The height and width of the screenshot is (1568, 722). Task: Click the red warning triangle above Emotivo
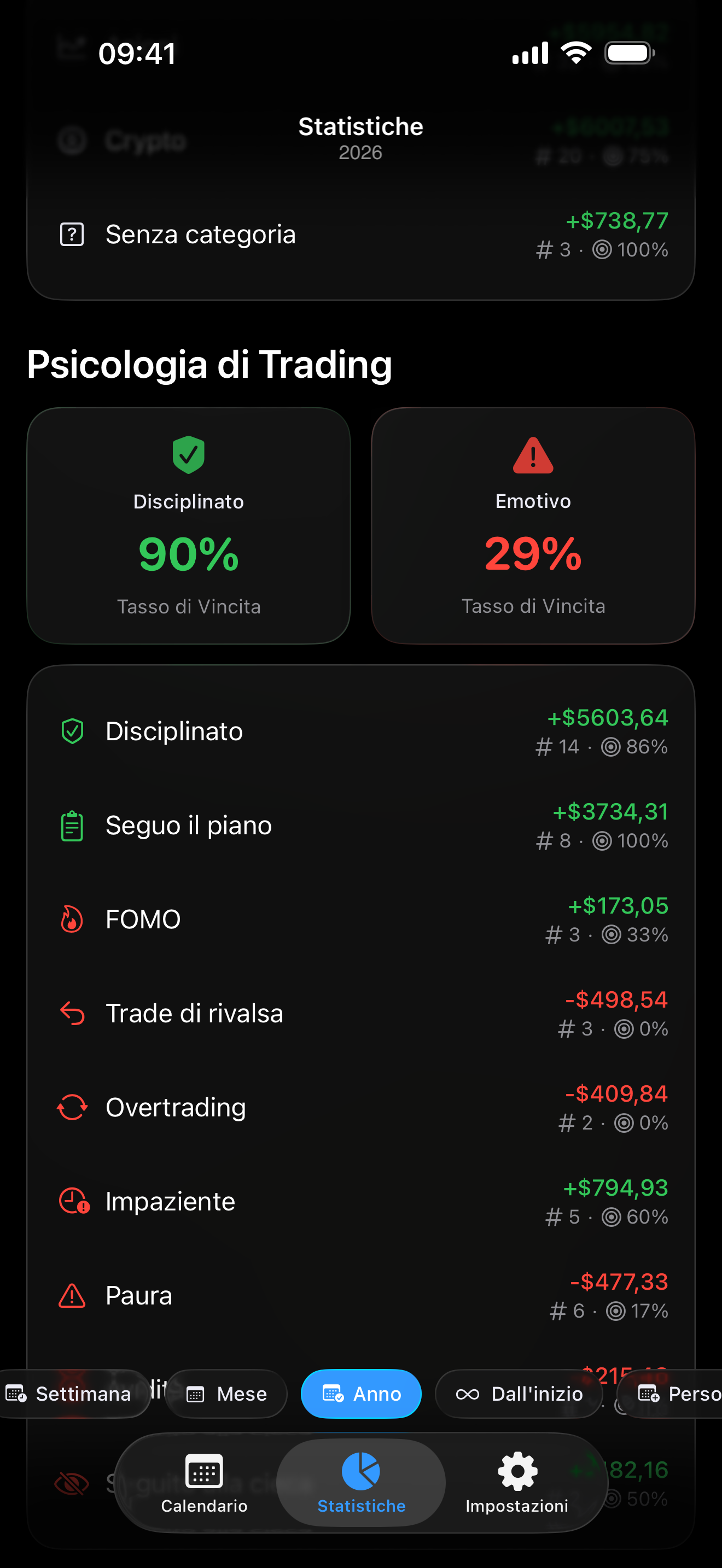[x=532, y=457]
